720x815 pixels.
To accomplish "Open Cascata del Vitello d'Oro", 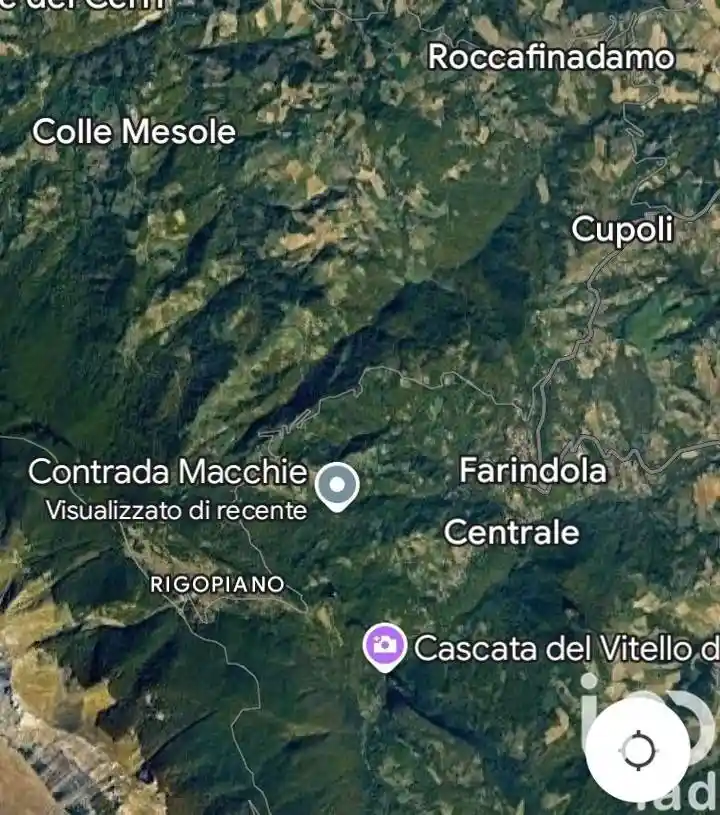I will tap(560, 648).
